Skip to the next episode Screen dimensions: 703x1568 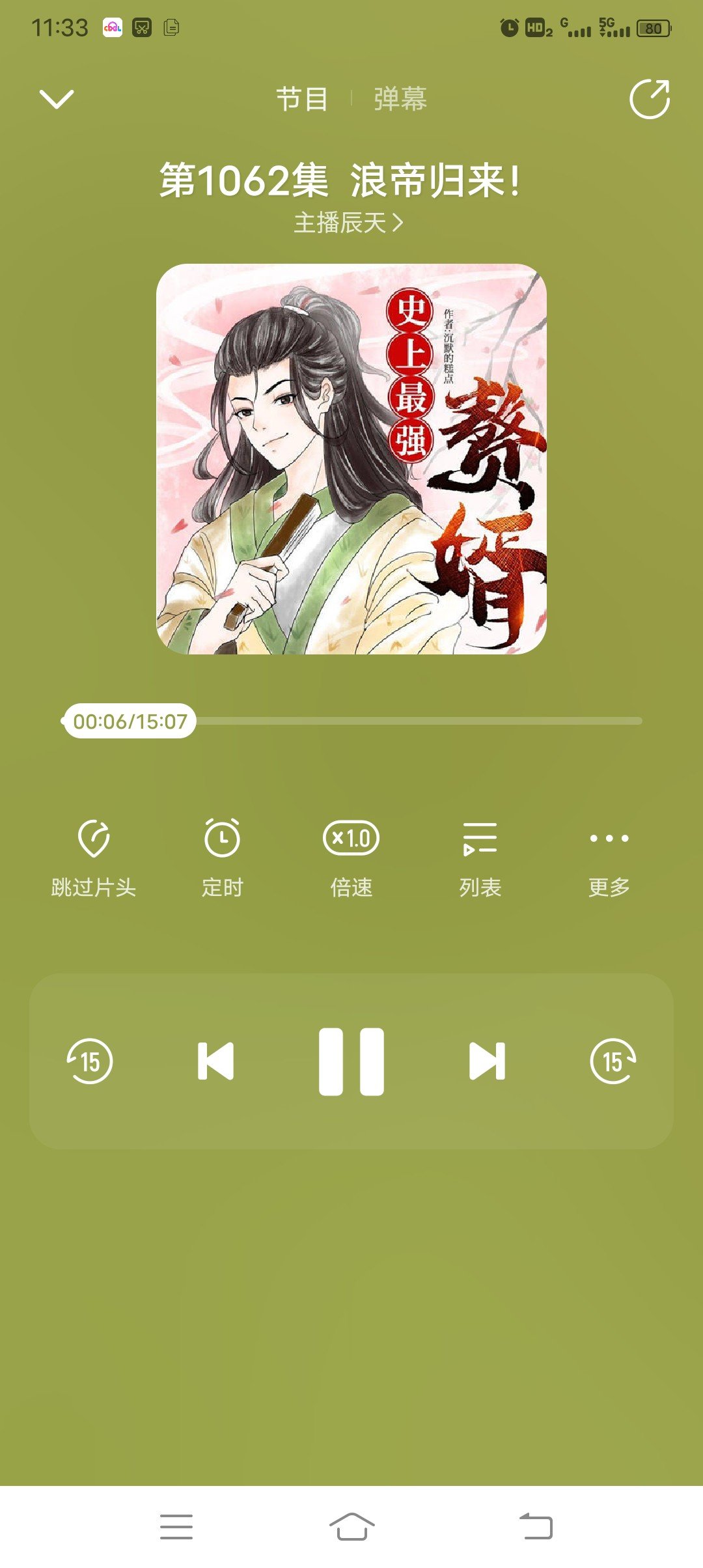487,1061
